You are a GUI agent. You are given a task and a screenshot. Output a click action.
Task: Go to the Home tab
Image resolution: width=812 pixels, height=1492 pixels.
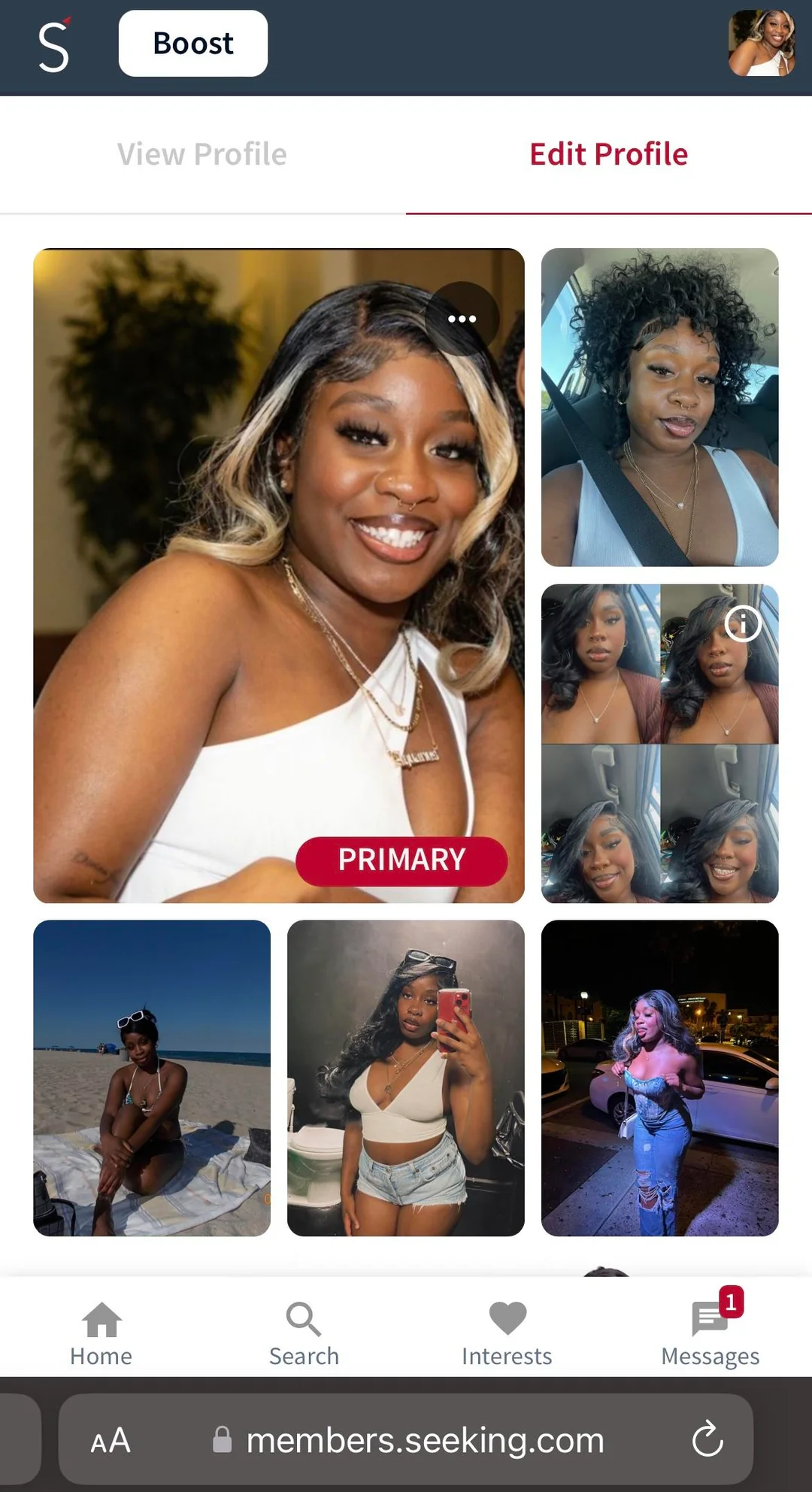(x=101, y=1334)
